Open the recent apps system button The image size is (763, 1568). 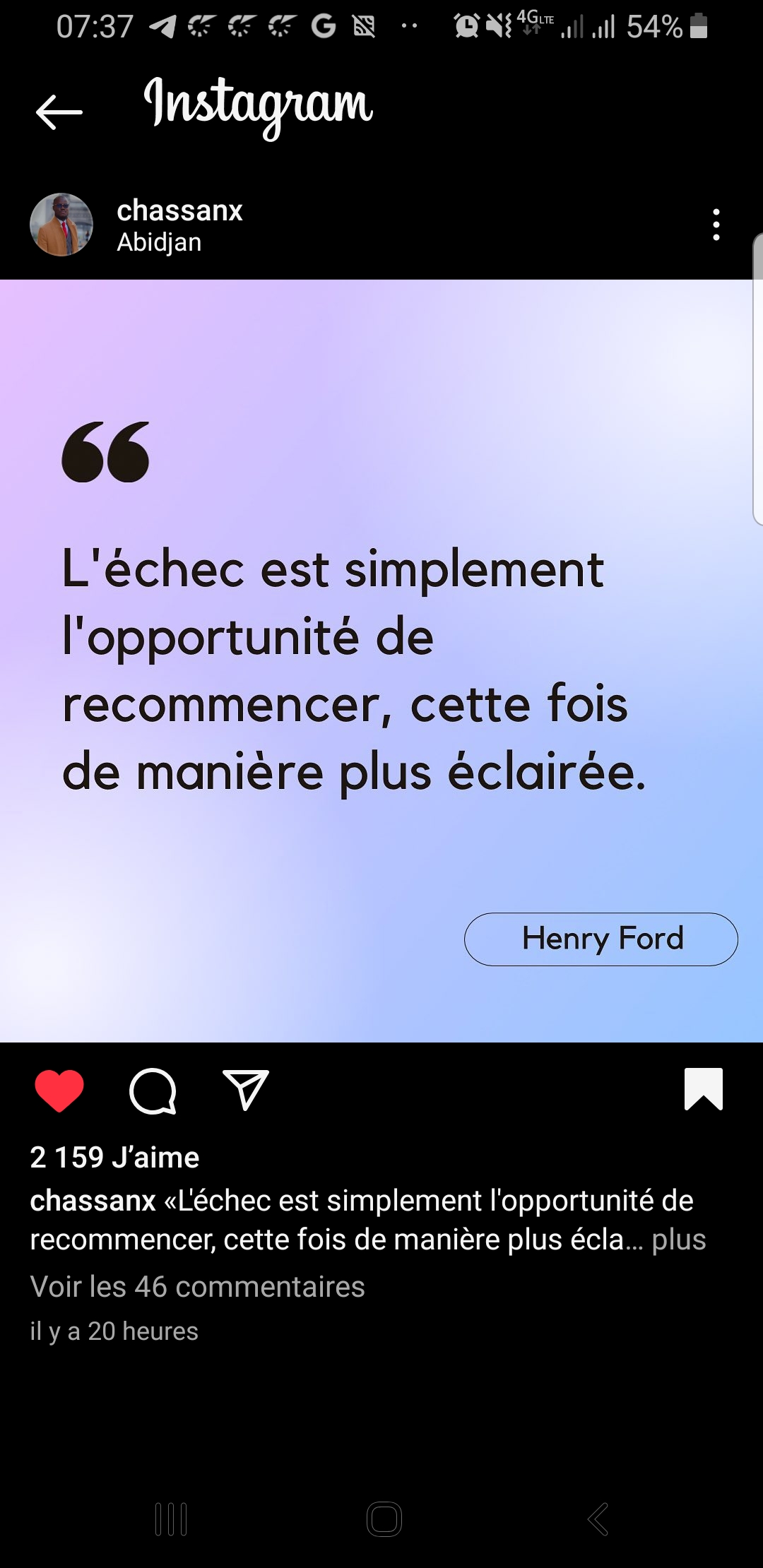point(171,1519)
